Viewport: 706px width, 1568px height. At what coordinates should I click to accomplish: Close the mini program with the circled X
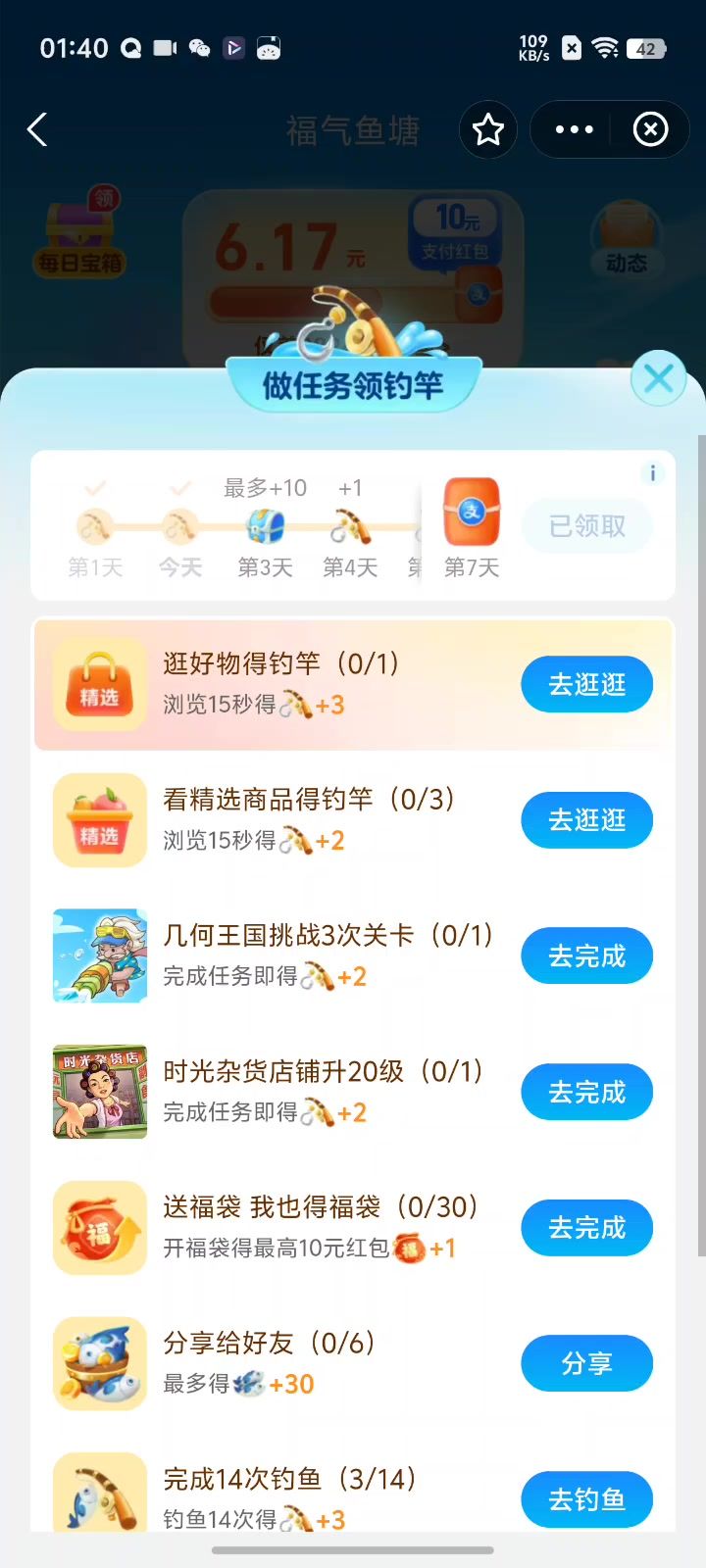[650, 129]
